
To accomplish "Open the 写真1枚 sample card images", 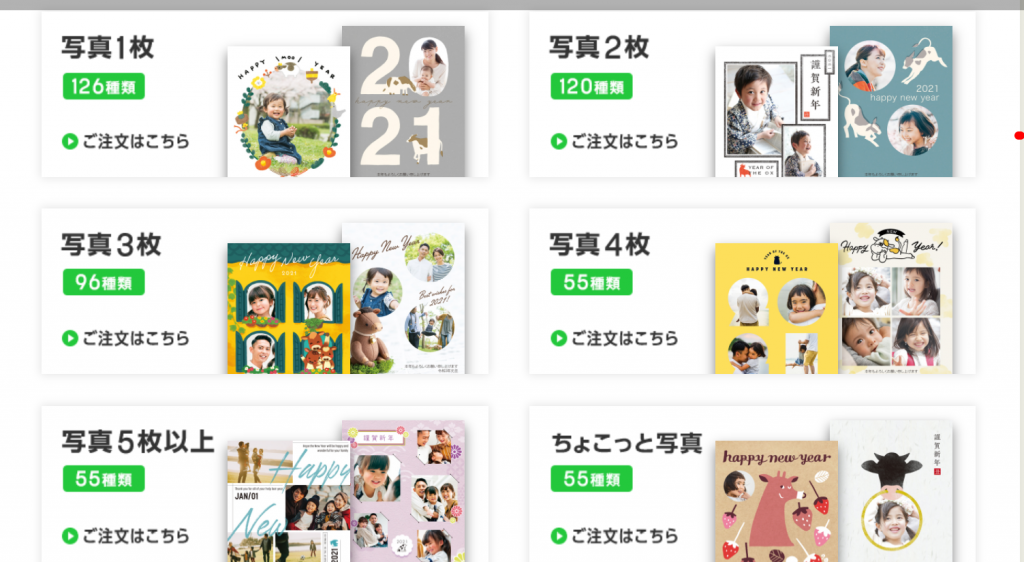I will click(346, 105).
